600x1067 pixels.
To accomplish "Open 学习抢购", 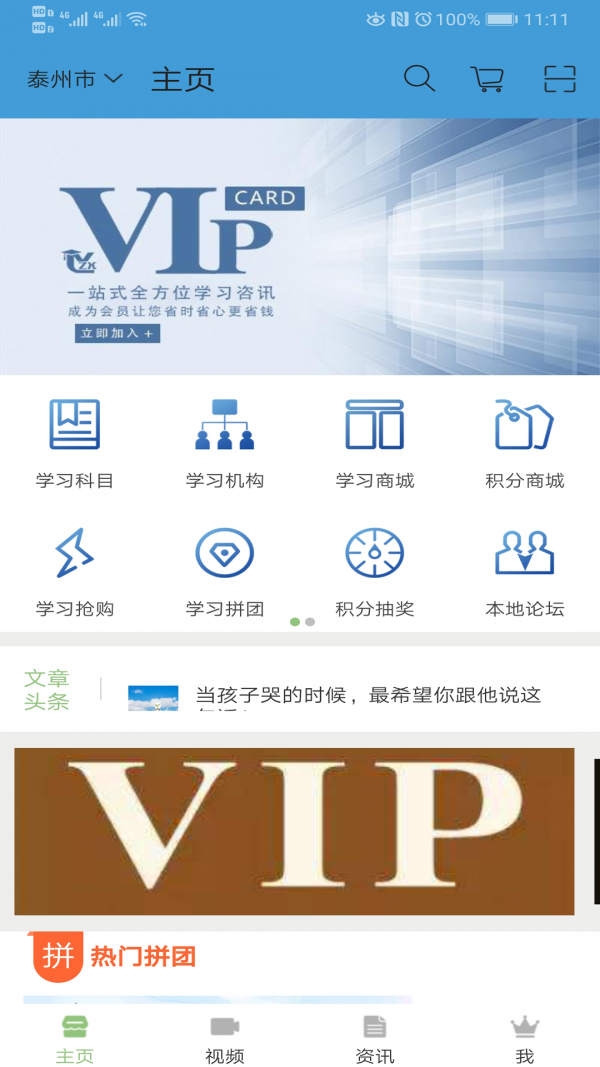I will [75, 571].
